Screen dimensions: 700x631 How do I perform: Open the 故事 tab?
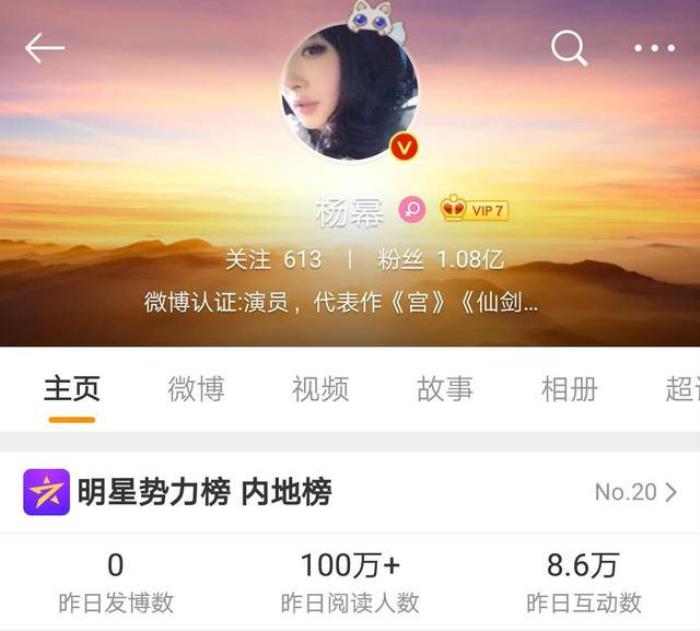[445, 389]
